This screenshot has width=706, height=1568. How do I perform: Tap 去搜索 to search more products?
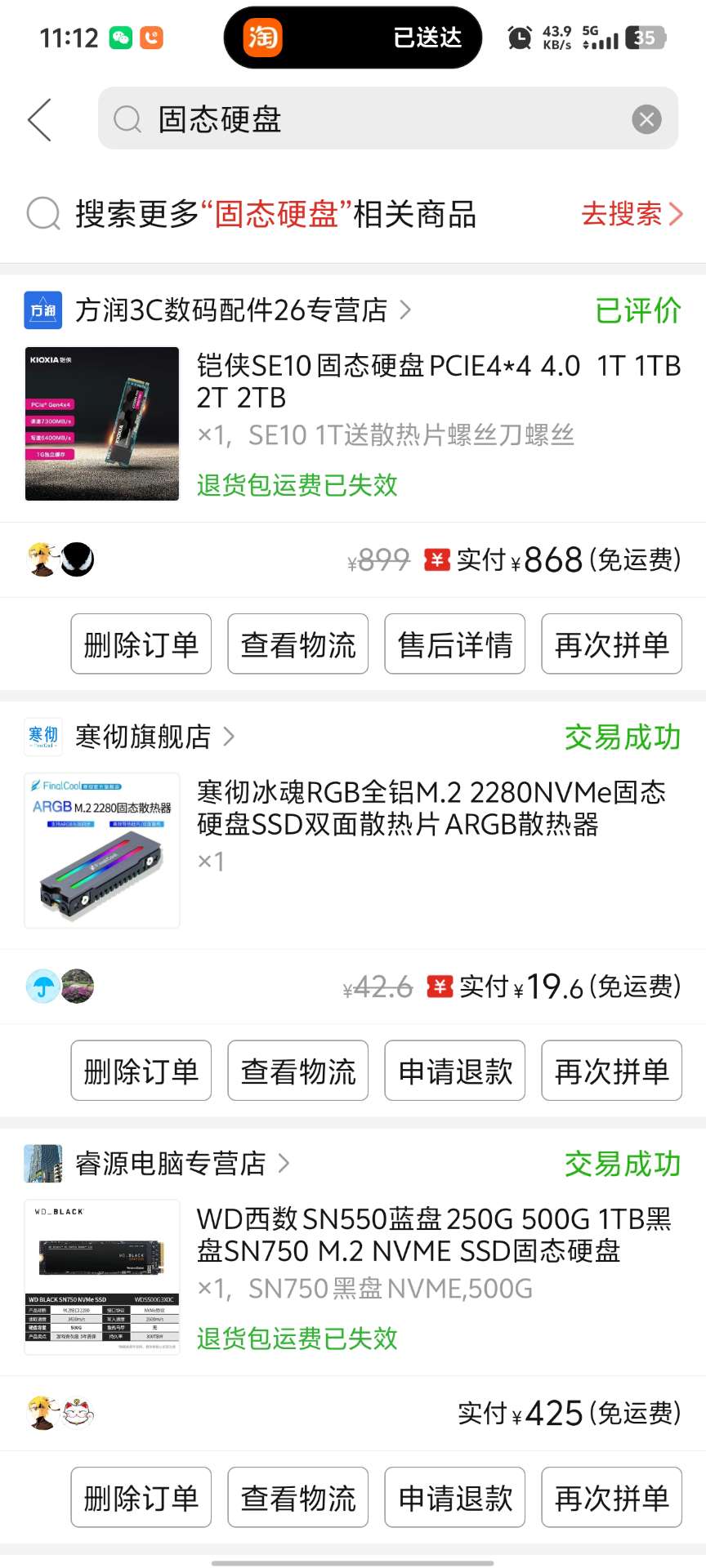click(x=631, y=214)
